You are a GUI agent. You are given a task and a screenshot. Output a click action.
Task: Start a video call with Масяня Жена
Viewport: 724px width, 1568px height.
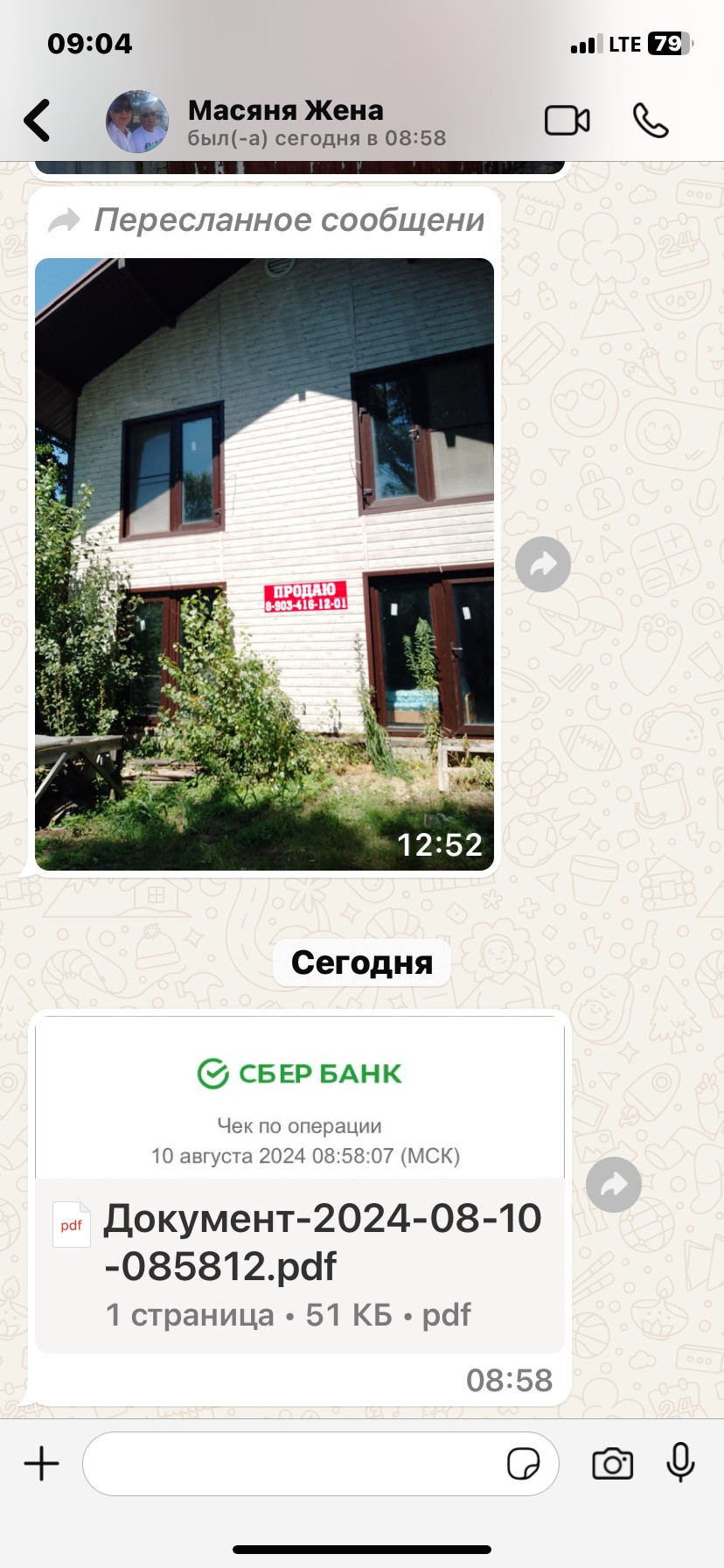567,121
